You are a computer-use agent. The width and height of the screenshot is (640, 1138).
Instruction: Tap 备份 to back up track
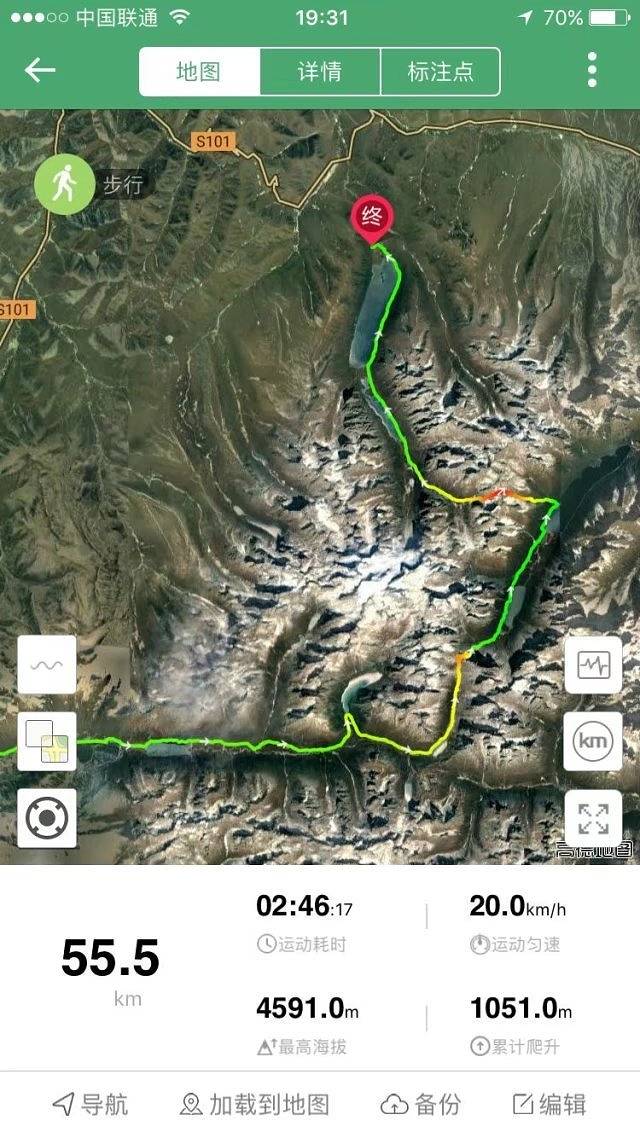coord(421,1104)
